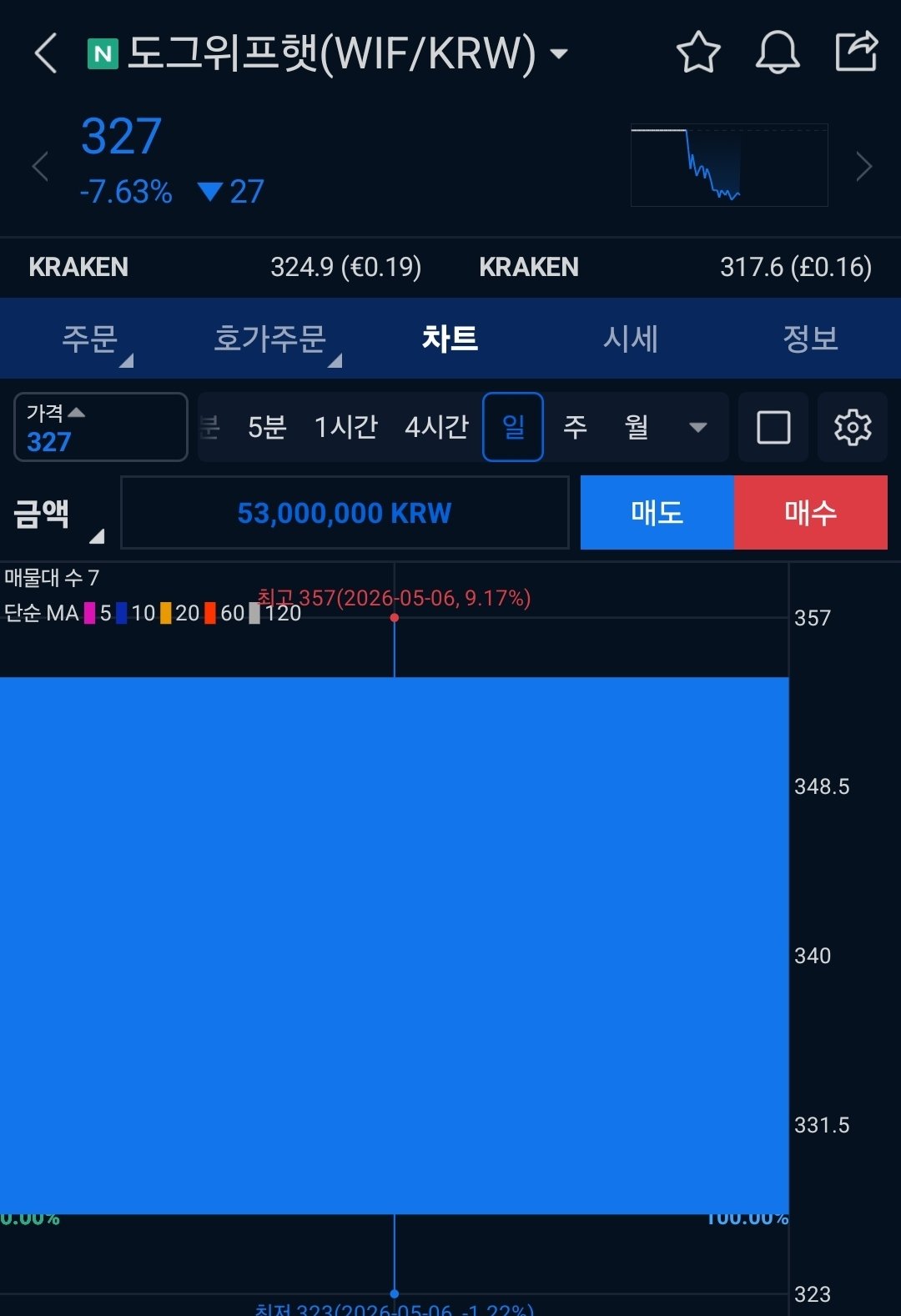Viewport: 901px width, 1316px height.
Task: Go back using the top-left arrow
Action: coord(47,53)
